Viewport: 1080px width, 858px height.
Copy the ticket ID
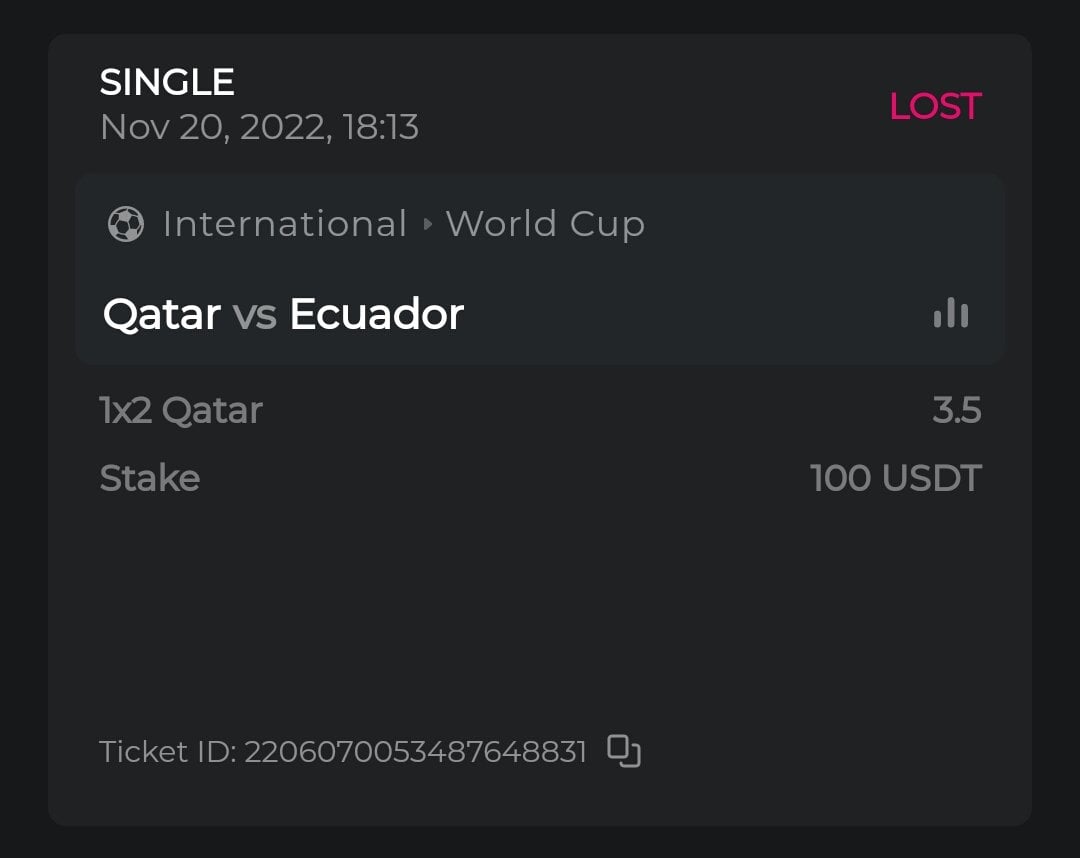click(624, 751)
